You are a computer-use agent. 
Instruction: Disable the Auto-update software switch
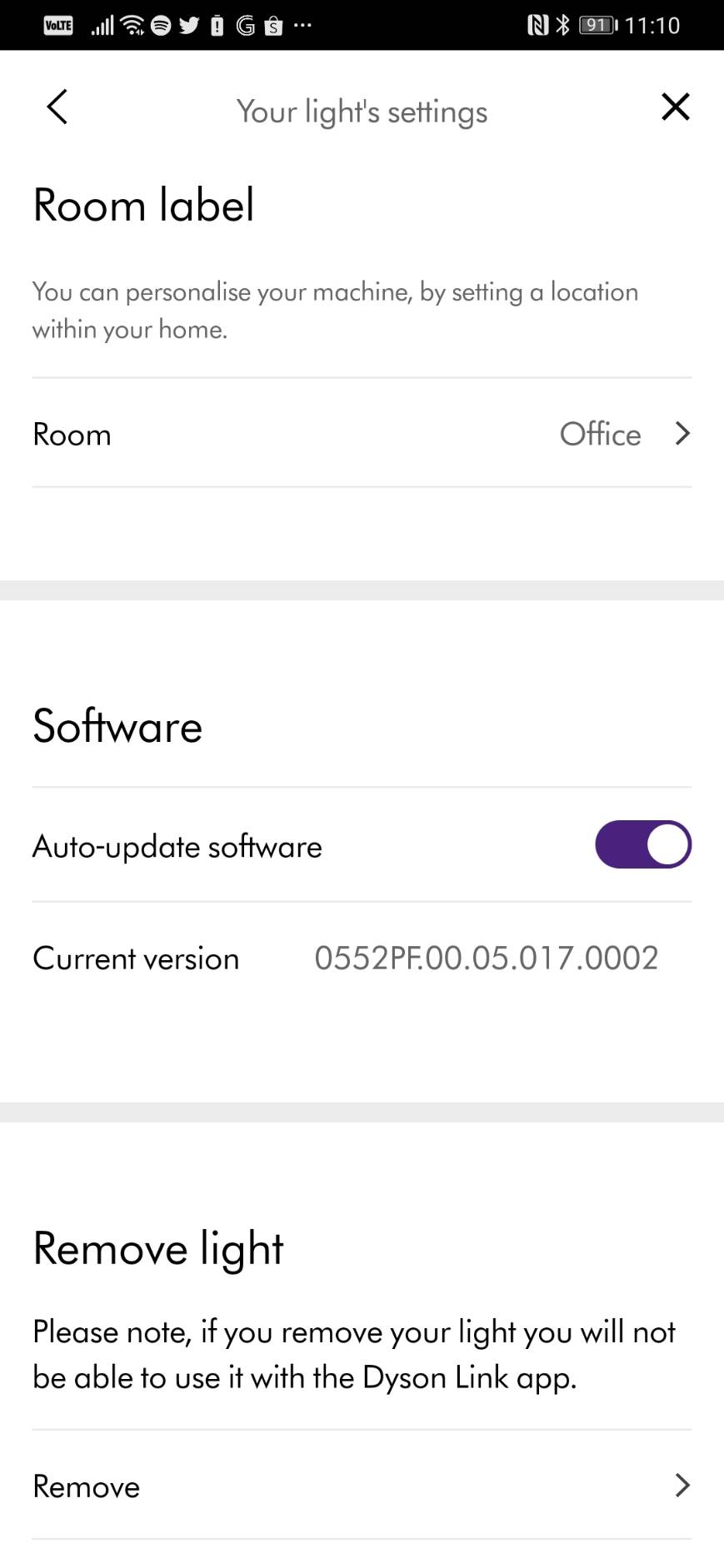coord(643,845)
